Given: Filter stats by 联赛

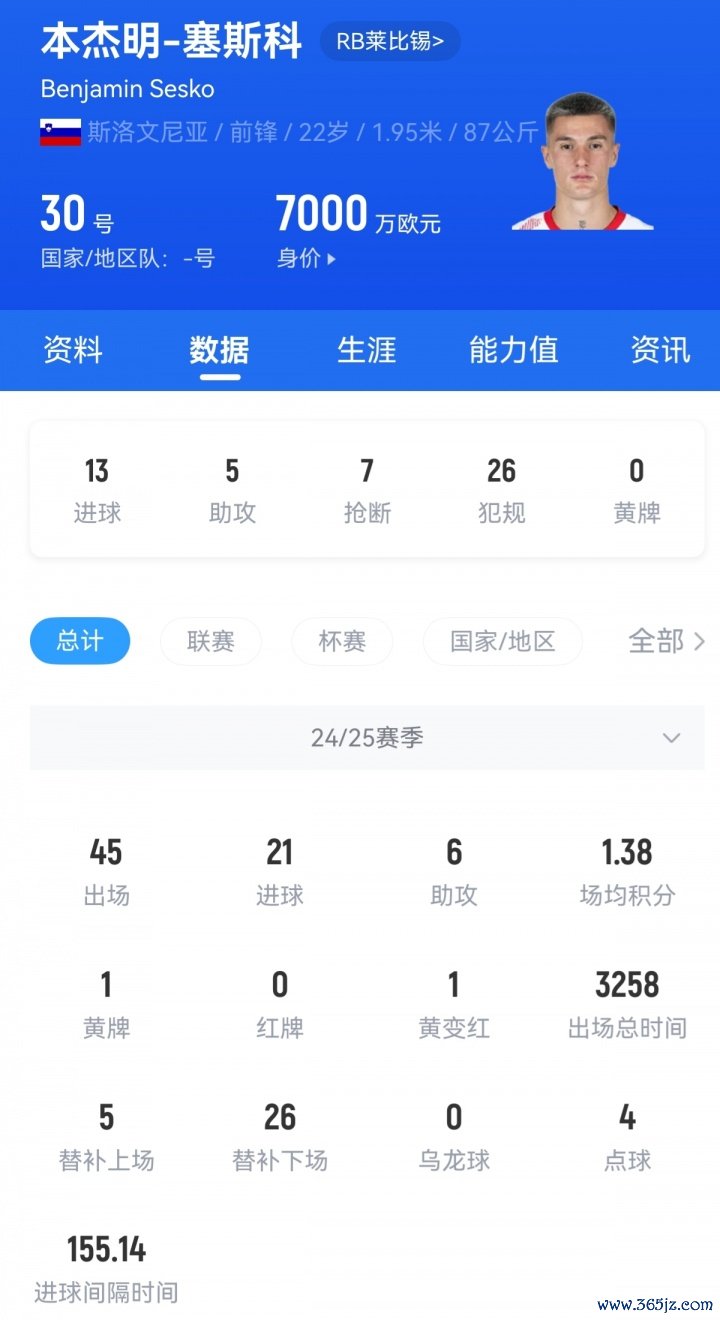Looking at the screenshot, I should (211, 641).
